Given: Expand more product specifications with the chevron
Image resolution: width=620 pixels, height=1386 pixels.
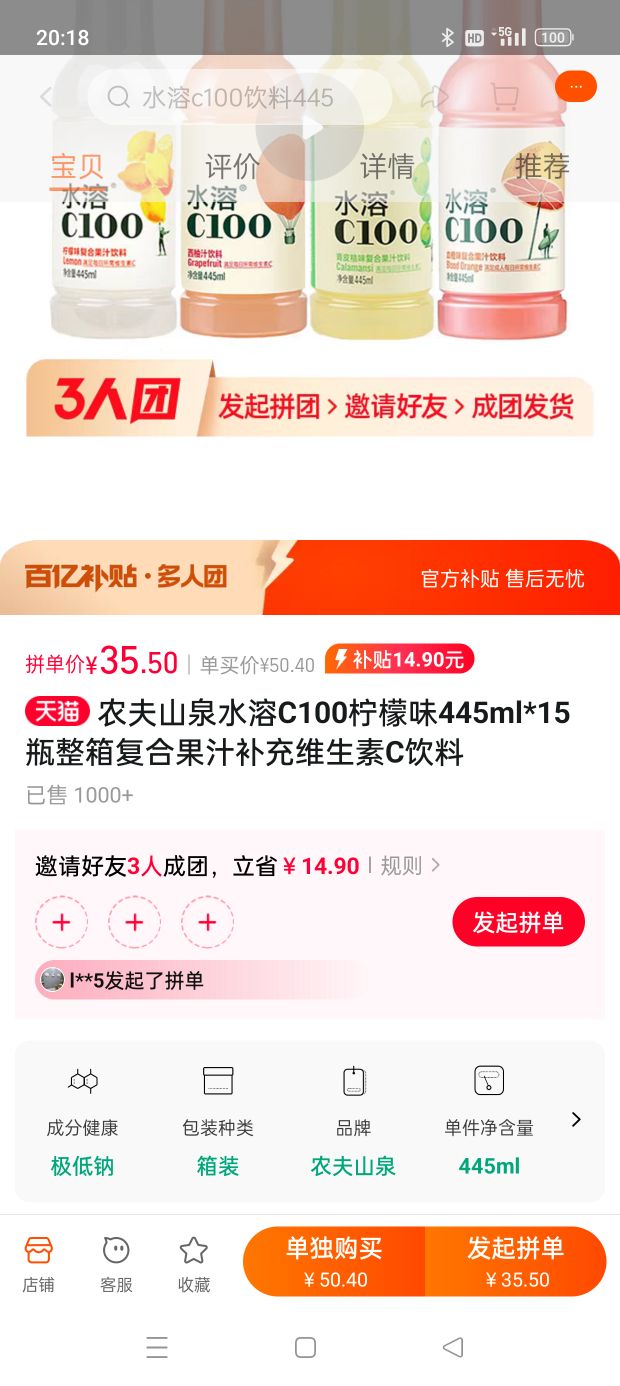Looking at the screenshot, I should [576, 1120].
